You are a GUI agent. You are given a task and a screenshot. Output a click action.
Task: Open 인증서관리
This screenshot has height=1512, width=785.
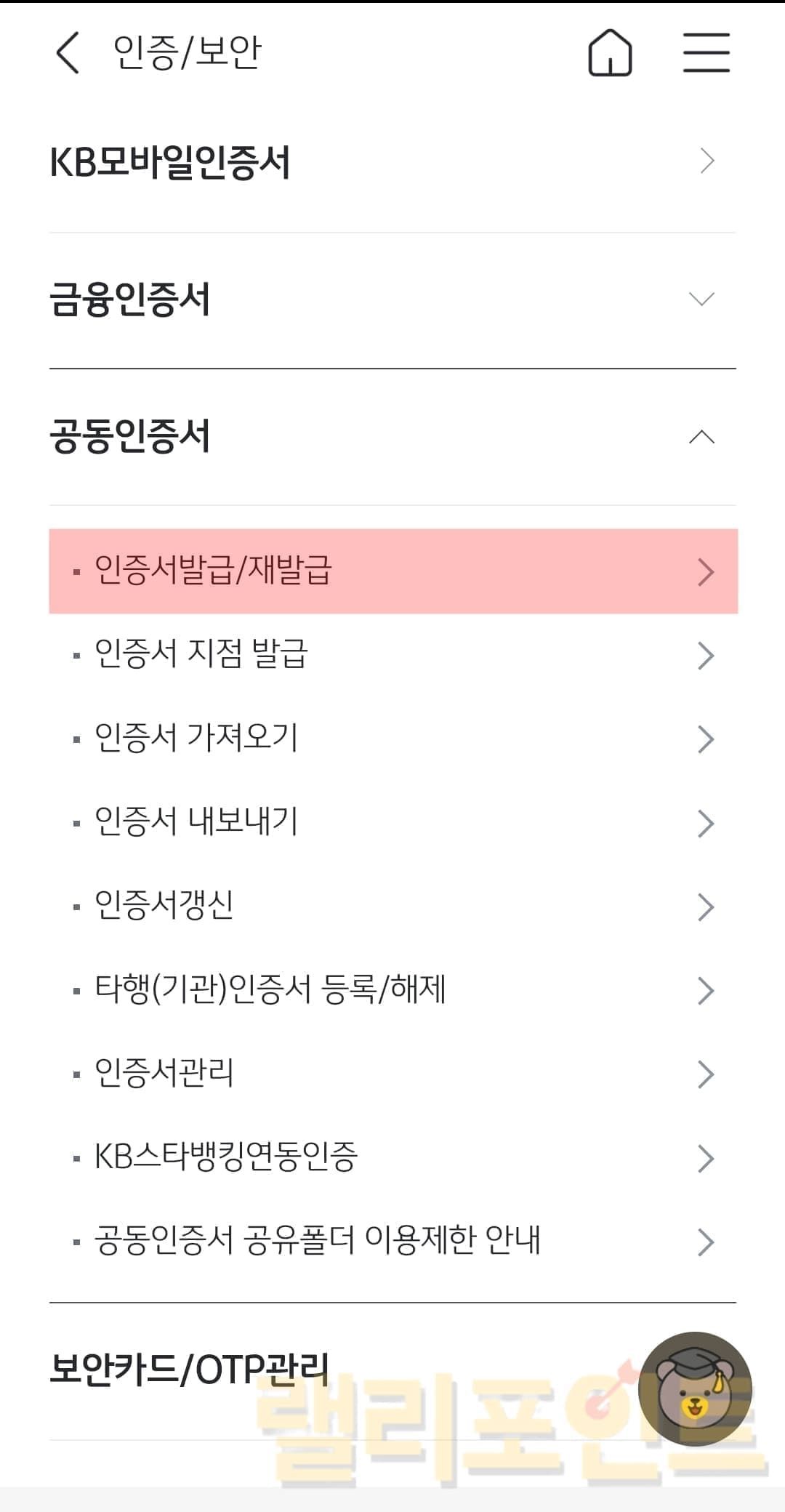tap(392, 1073)
